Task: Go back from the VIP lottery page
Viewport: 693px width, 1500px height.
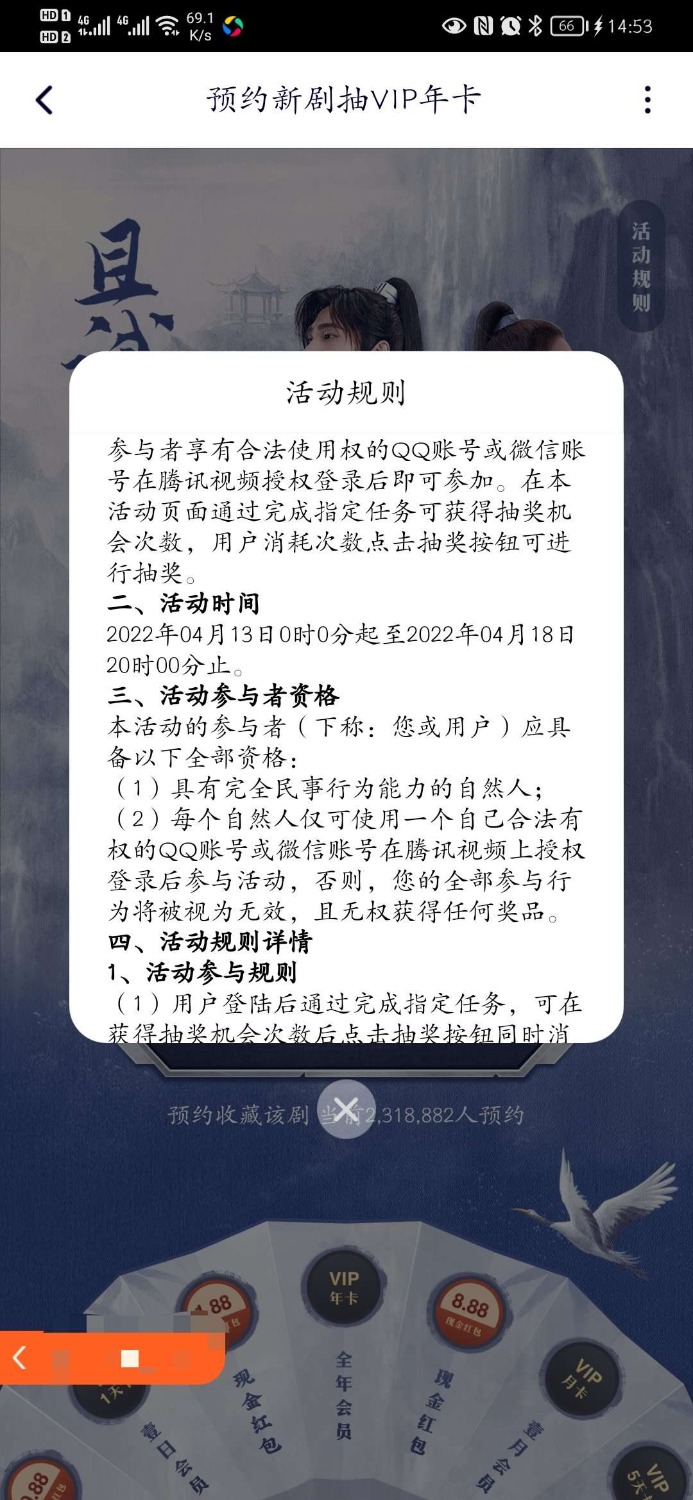Action: click(x=44, y=100)
